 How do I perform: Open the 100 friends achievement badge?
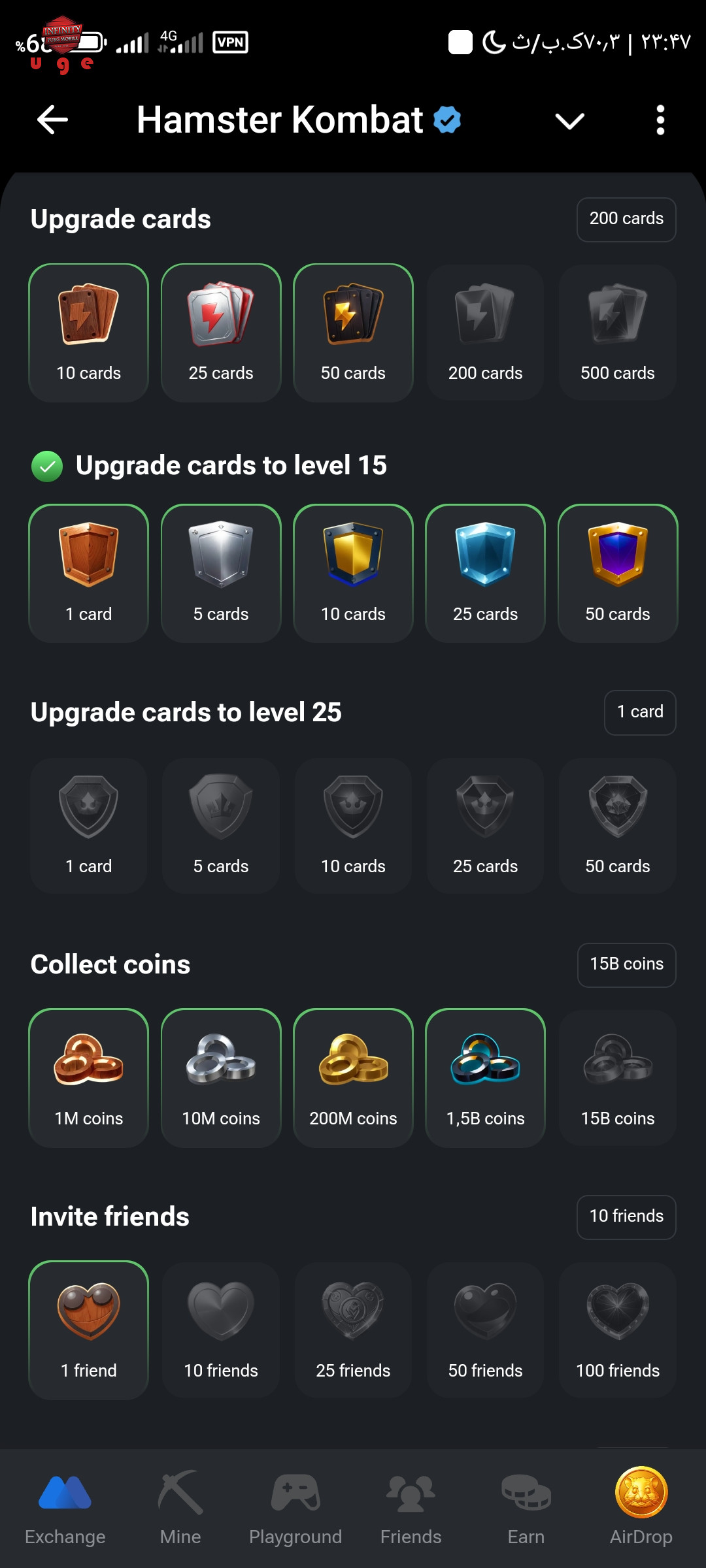[618, 1330]
